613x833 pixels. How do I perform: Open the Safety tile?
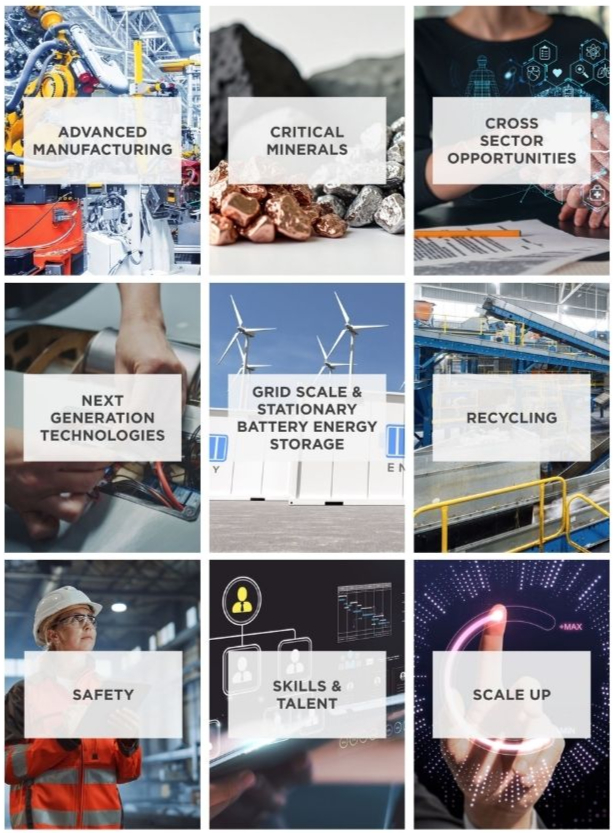(102, 694)
